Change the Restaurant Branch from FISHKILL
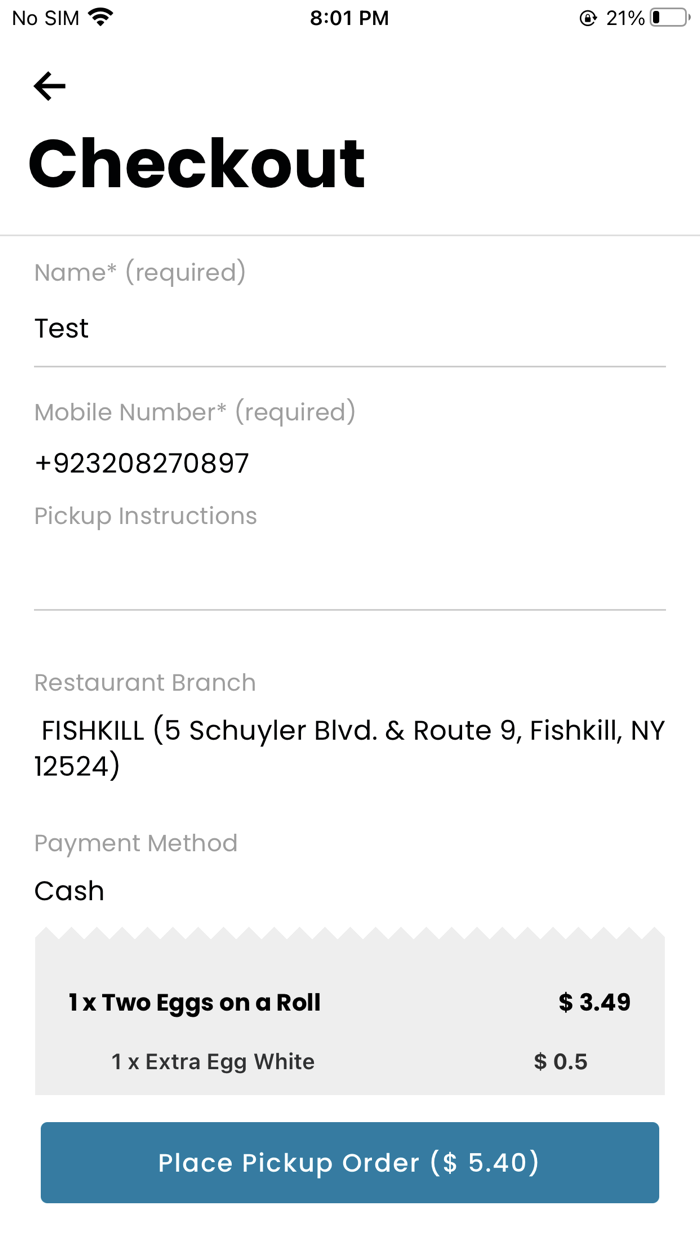 pos(349,748)
